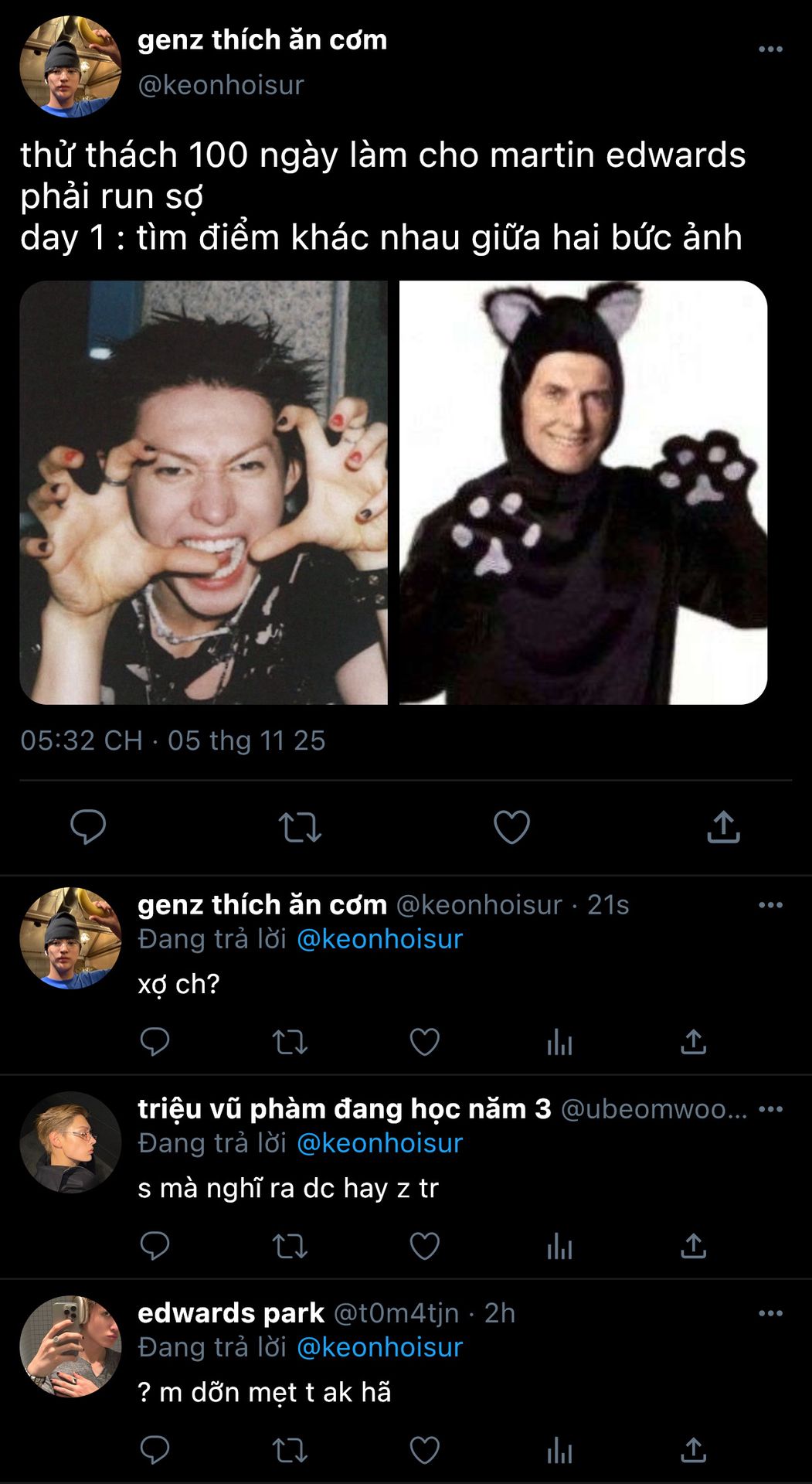The height and width of the screenshot is (1484, 812).
Task: Open more options on triệu vũ phàm's reply
Action: 770,1109
